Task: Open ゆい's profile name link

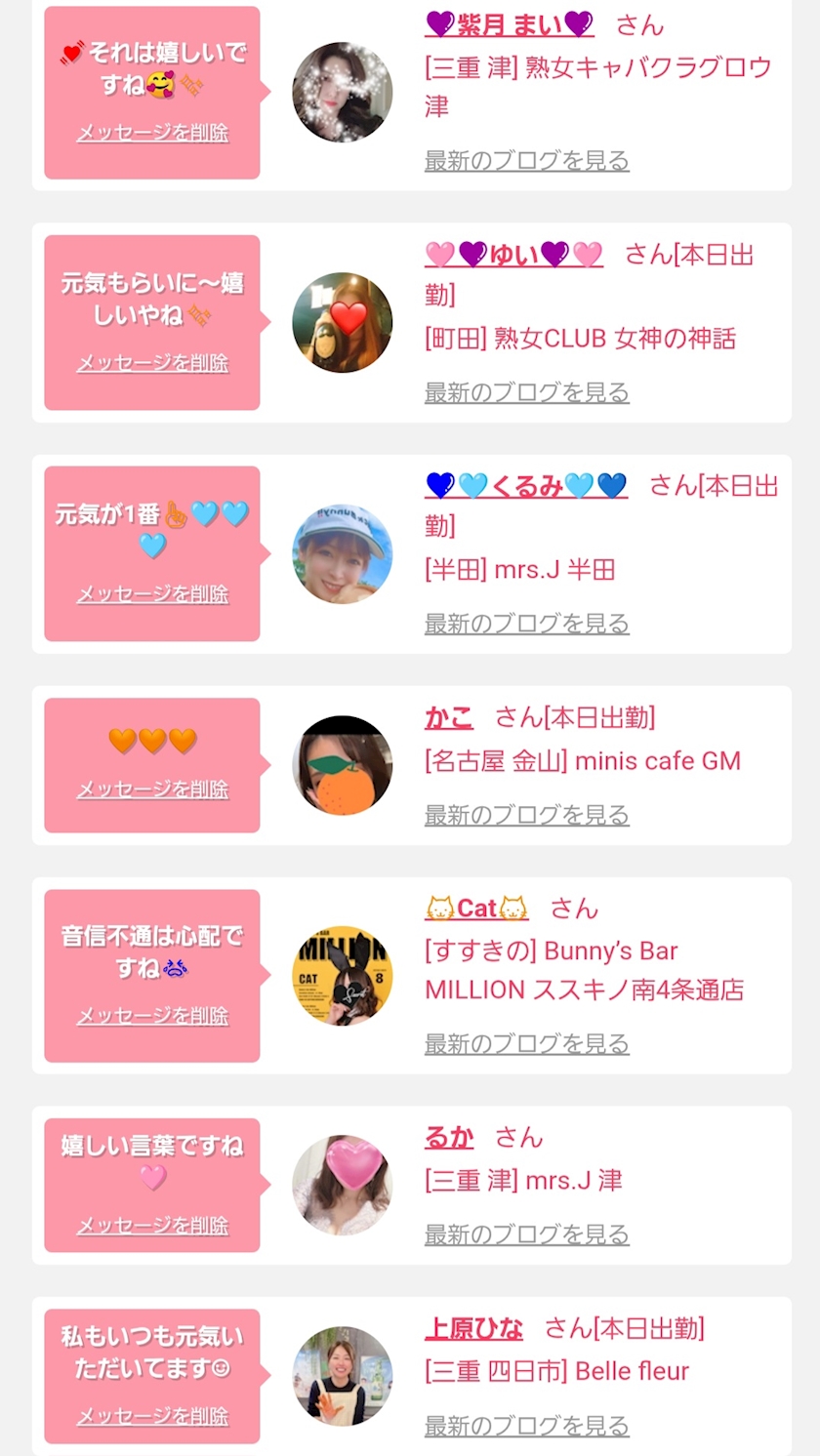Action: 513,255
